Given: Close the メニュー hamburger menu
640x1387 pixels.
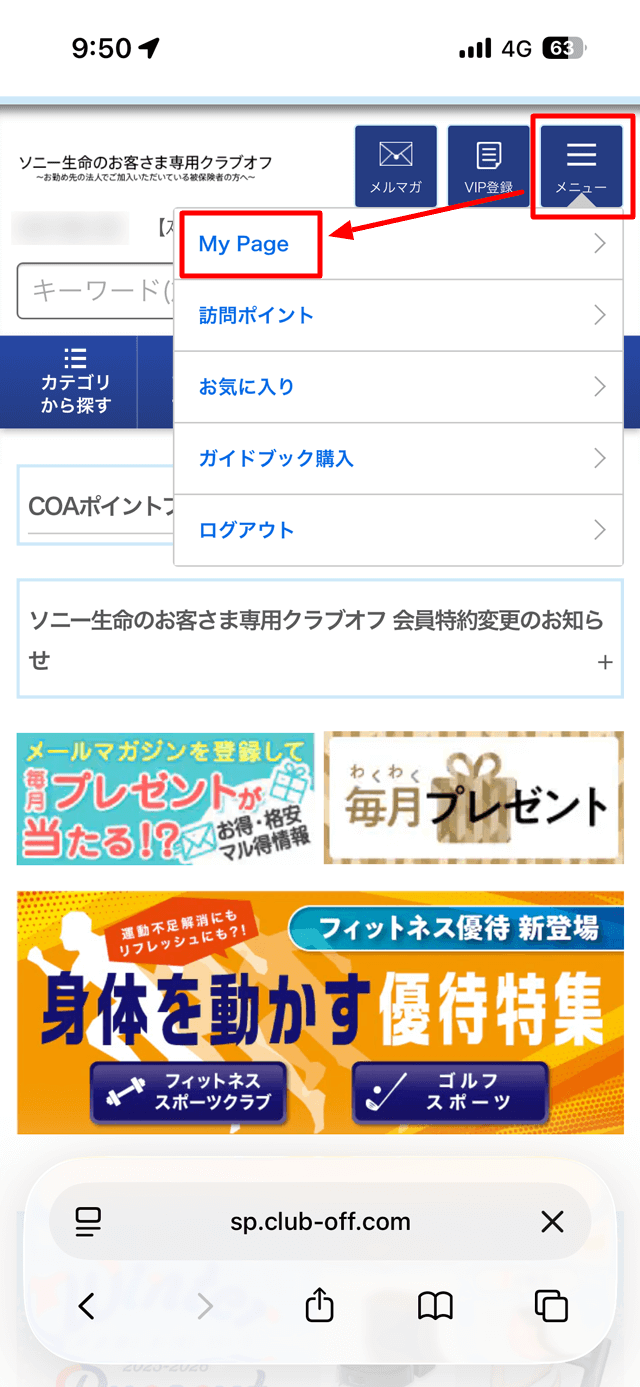Looking at the screenshot, I should pyautogui.click(x=581, y=165).
